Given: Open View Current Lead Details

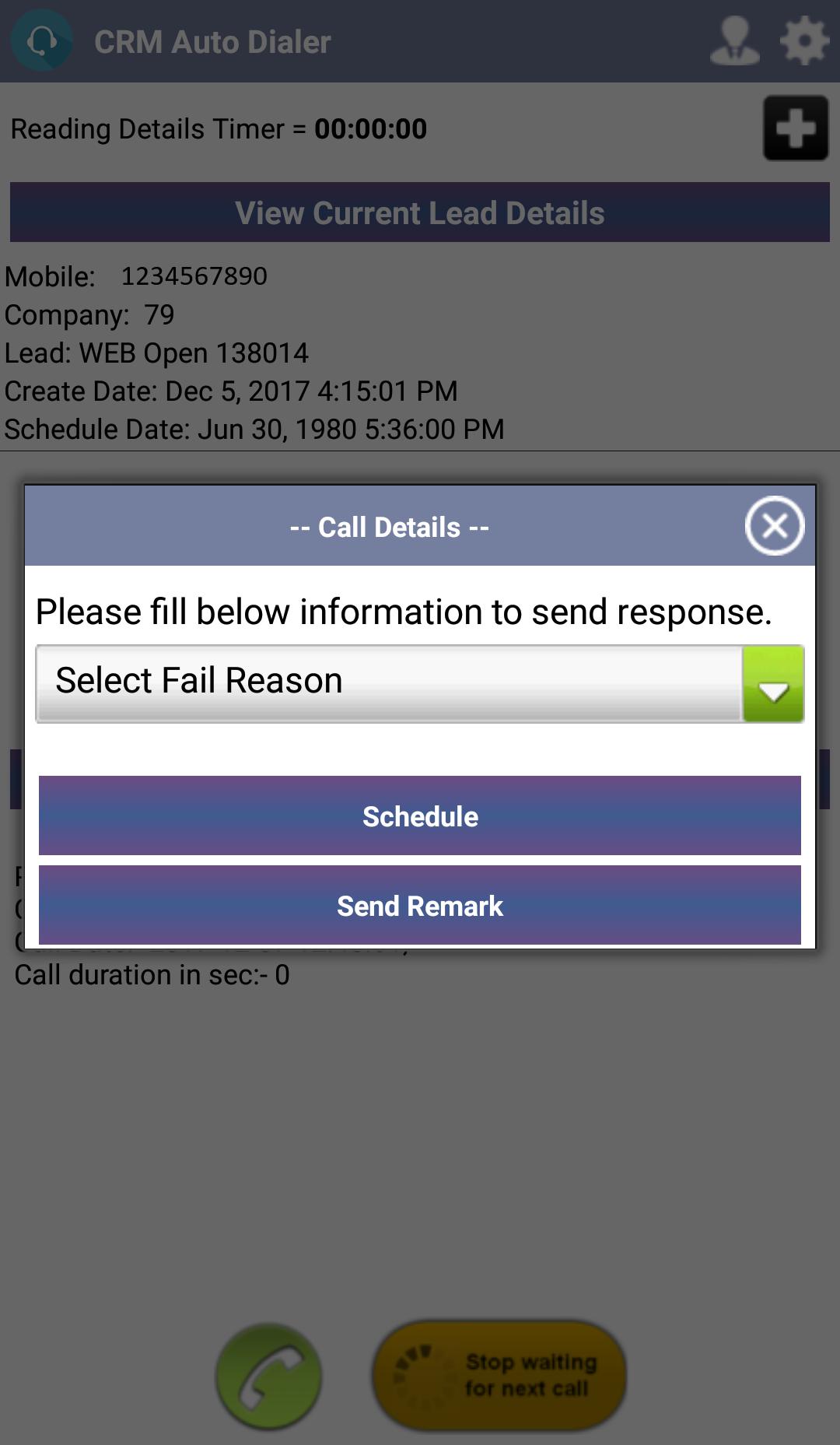Looking at the screenshot, I should [x=420, y=212].
